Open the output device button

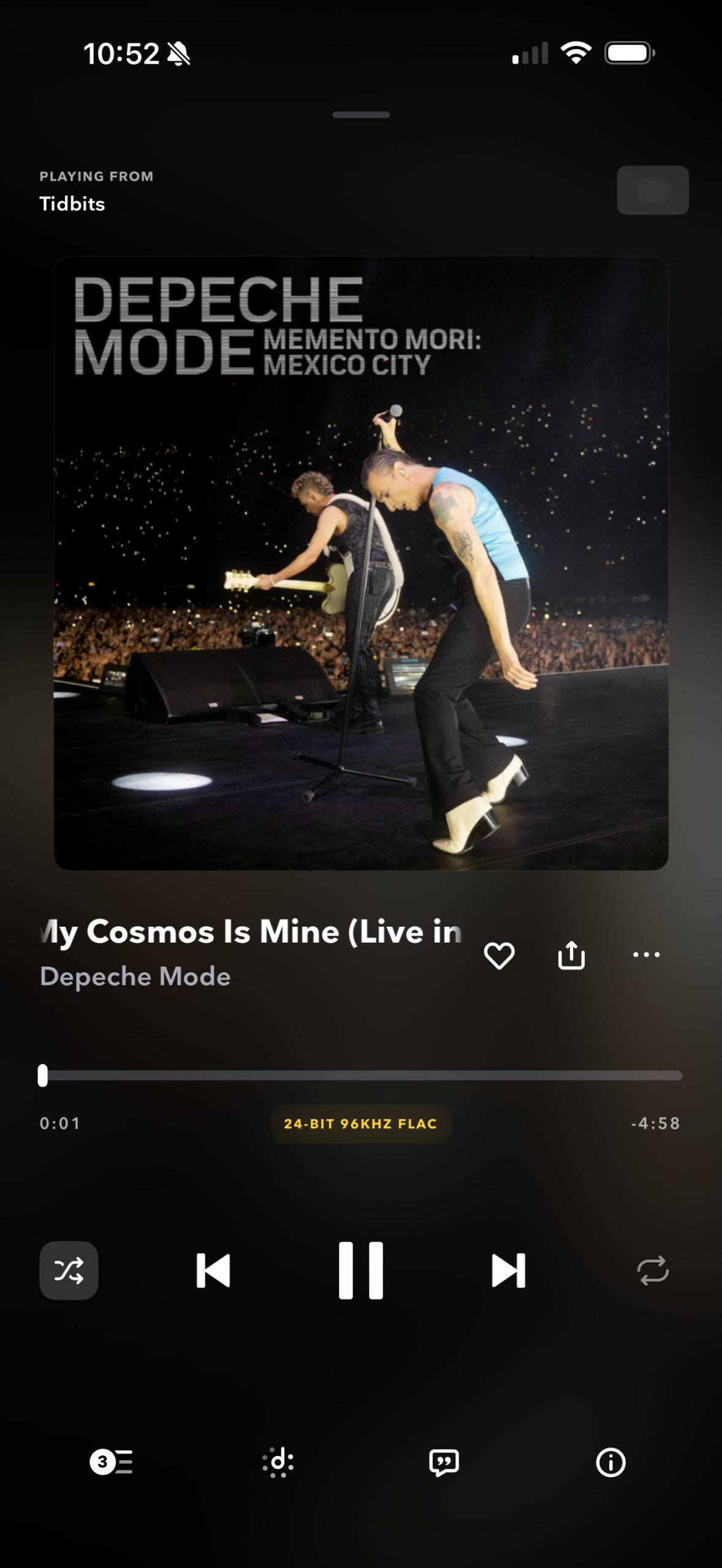pyautogui.click(x=653, y=190)
